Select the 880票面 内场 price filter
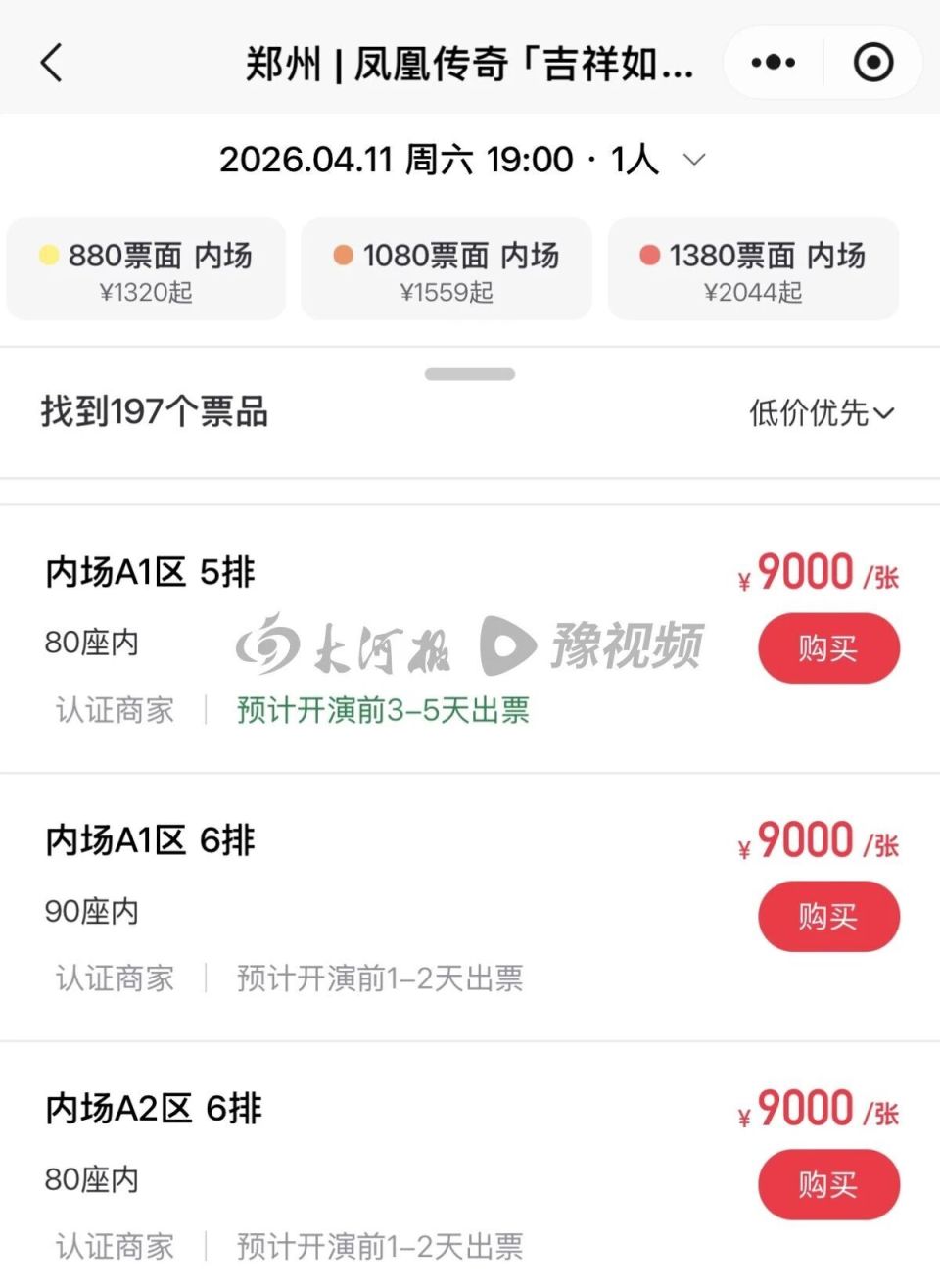 pyautogui.click(x=146, y=269)
